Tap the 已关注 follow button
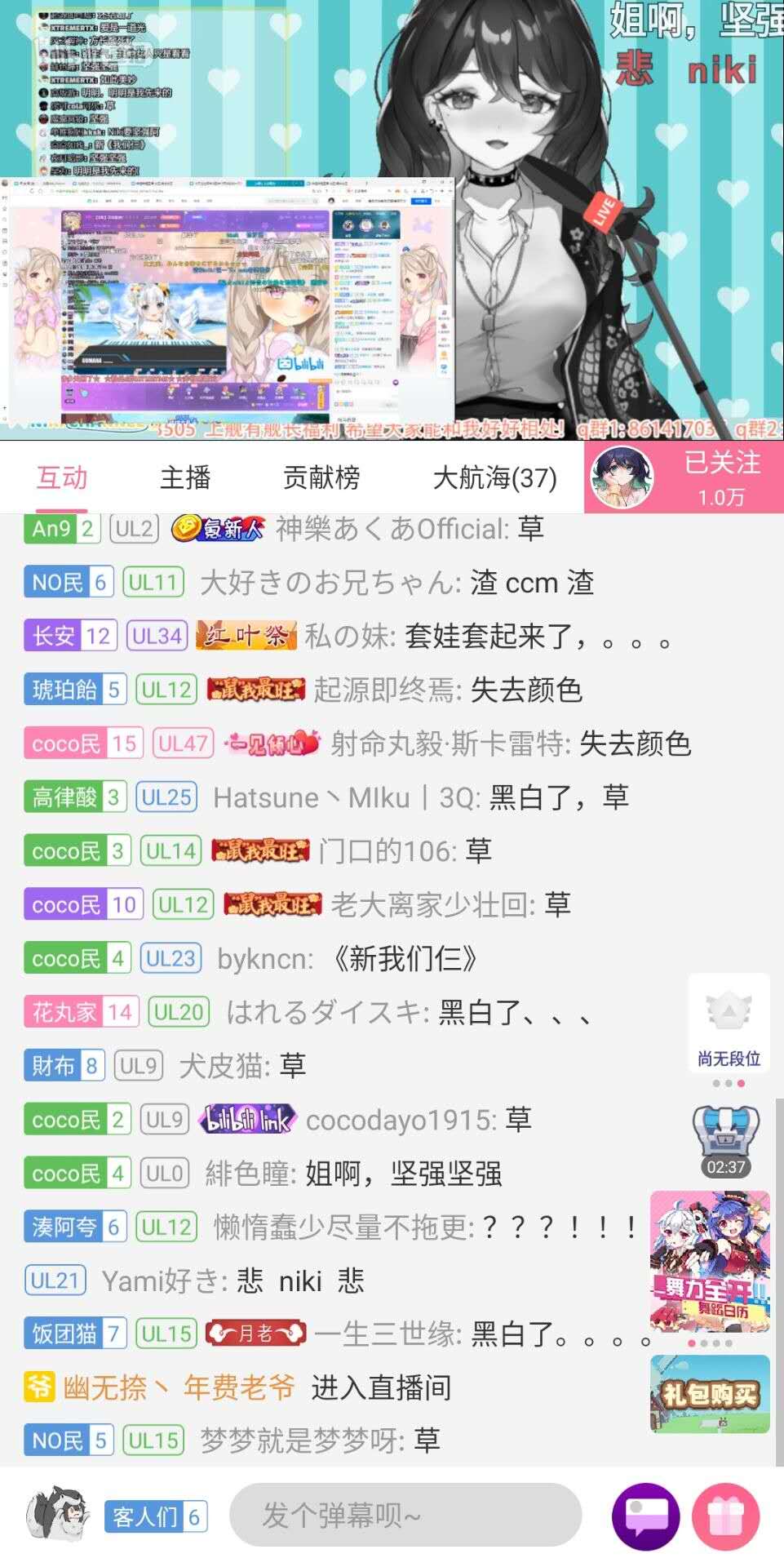784x1567 pixels. tap(721, 477)
